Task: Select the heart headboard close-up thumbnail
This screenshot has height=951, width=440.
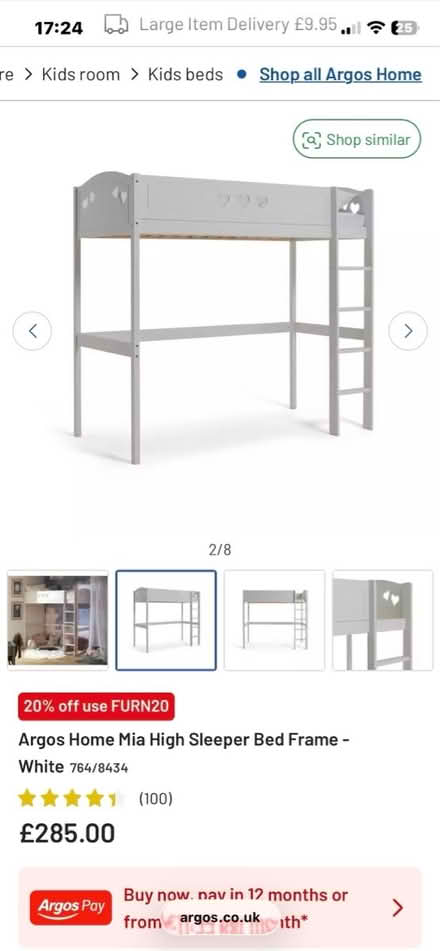Action: 383,620
